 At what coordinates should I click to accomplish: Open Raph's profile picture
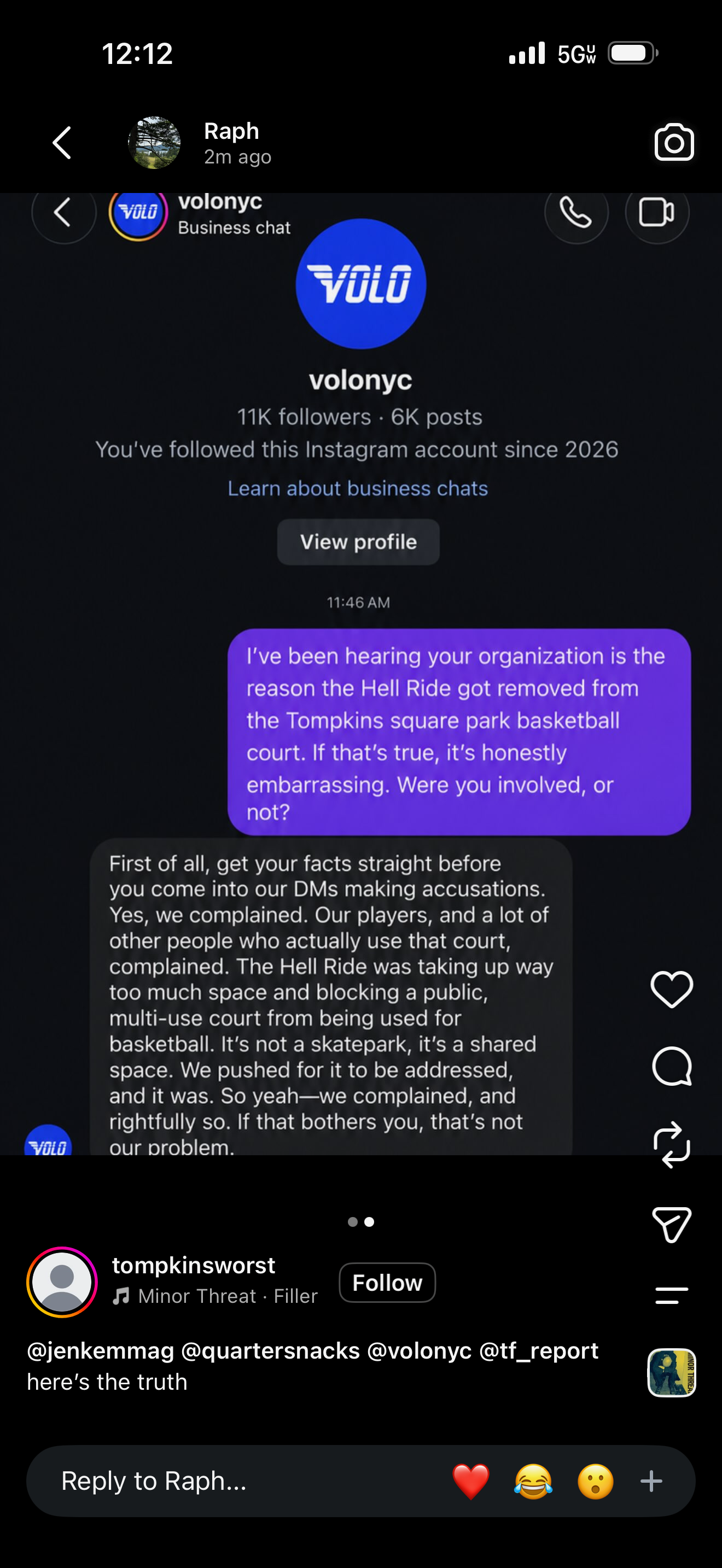[x=154, y=143]
